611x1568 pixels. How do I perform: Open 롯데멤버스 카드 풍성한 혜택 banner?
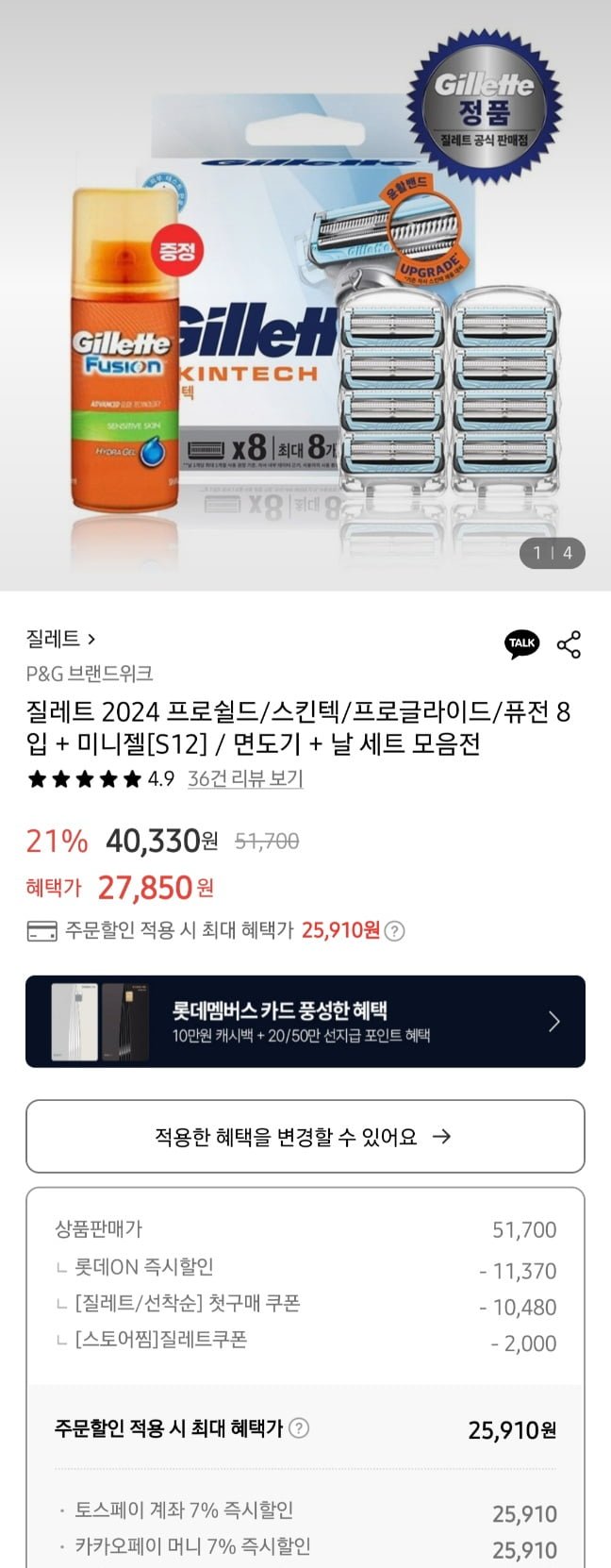[x=305, y=1021]
